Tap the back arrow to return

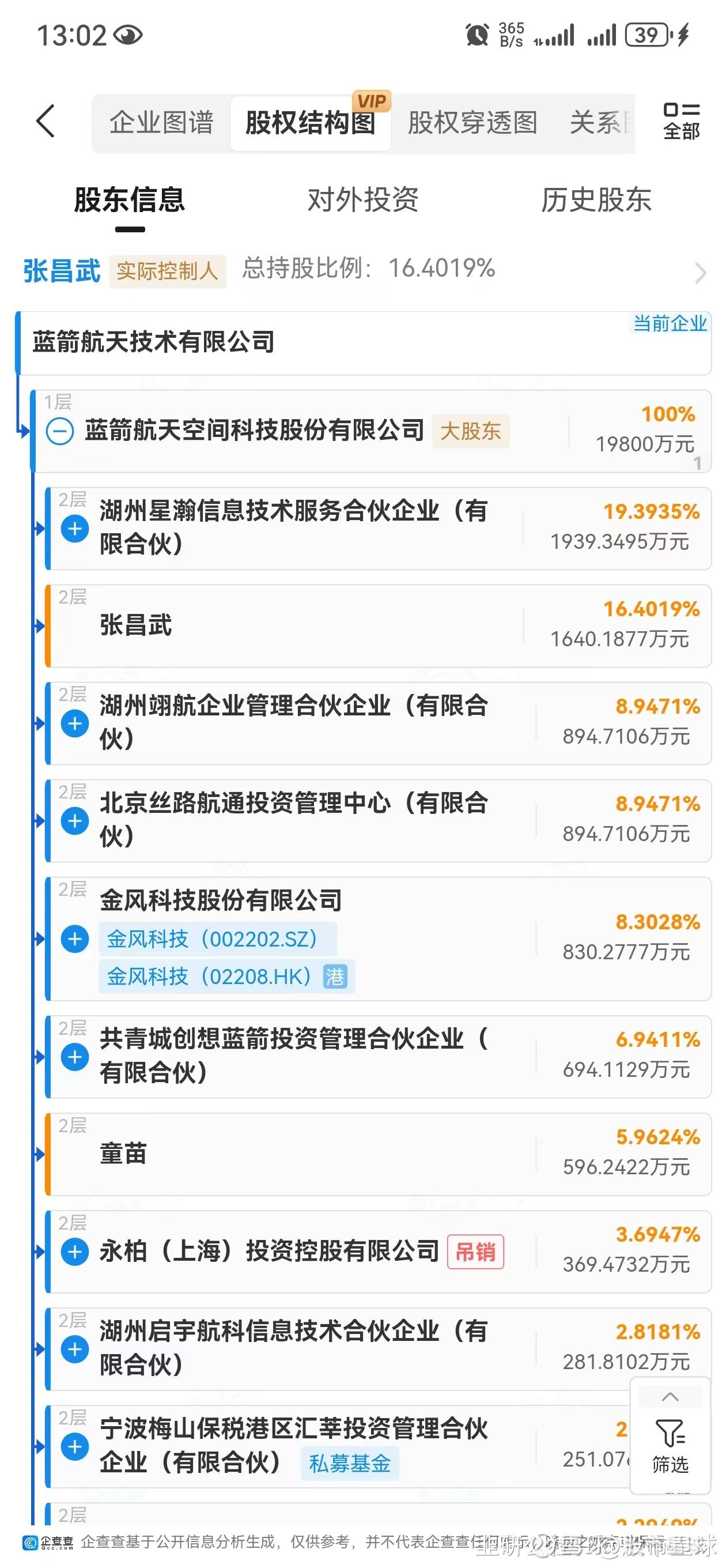pyautogui.click(x=46, y=122)
